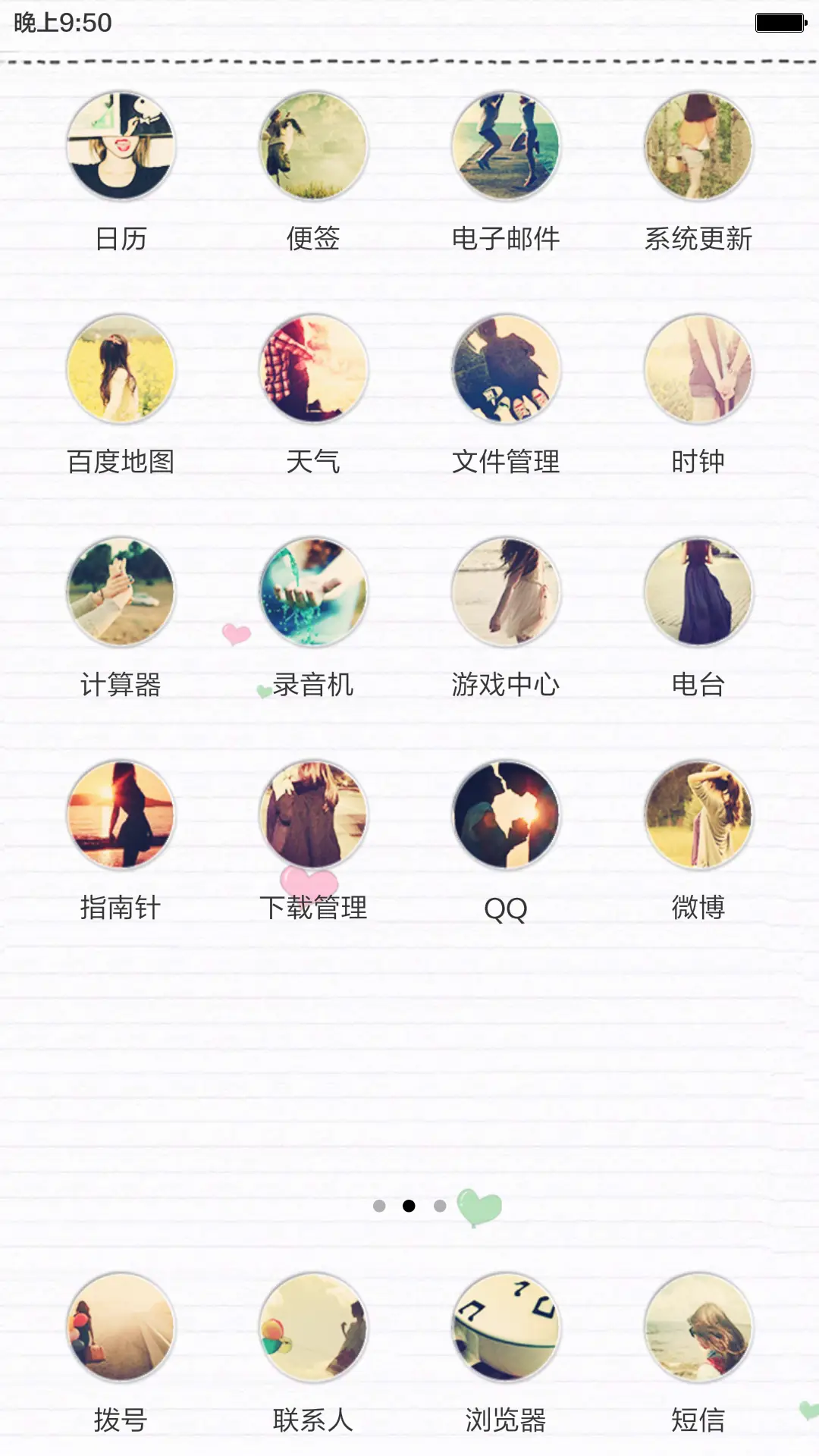Start the 录音机 voice recorder
The width and height of the screenshot is (819, 1456).
point(315,593)
